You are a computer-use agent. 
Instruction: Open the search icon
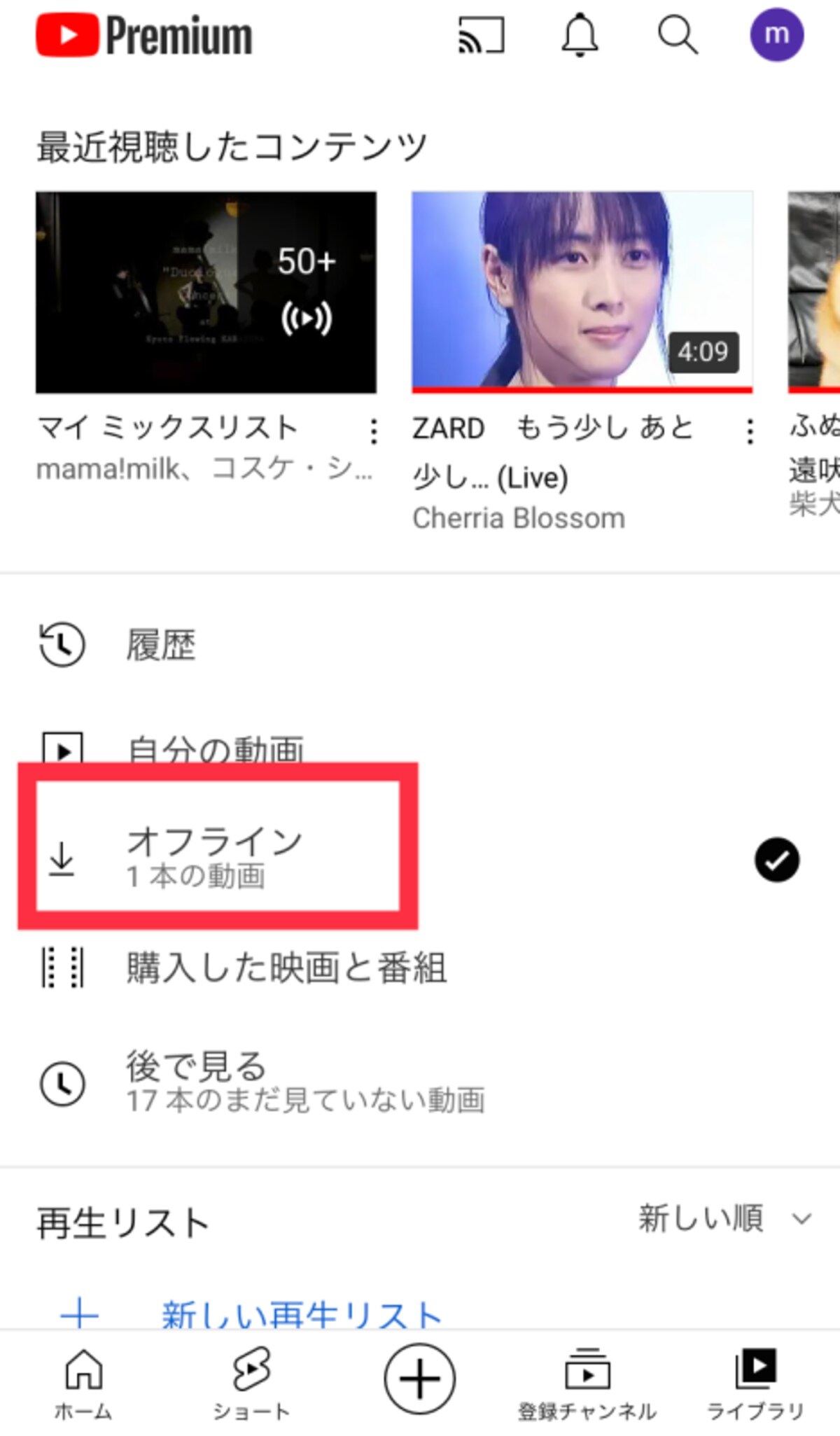point(678,35)
